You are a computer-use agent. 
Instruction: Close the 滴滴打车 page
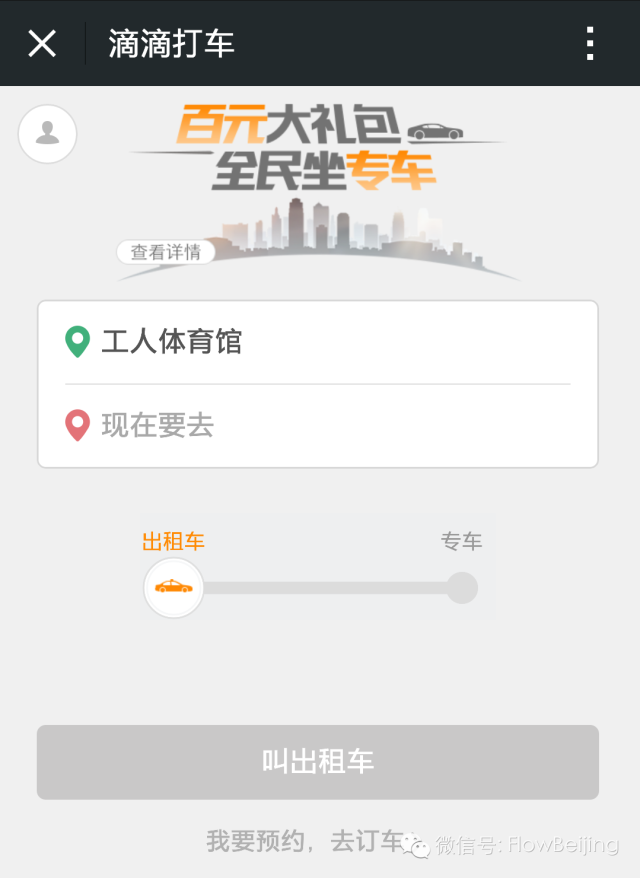point(42,43)
